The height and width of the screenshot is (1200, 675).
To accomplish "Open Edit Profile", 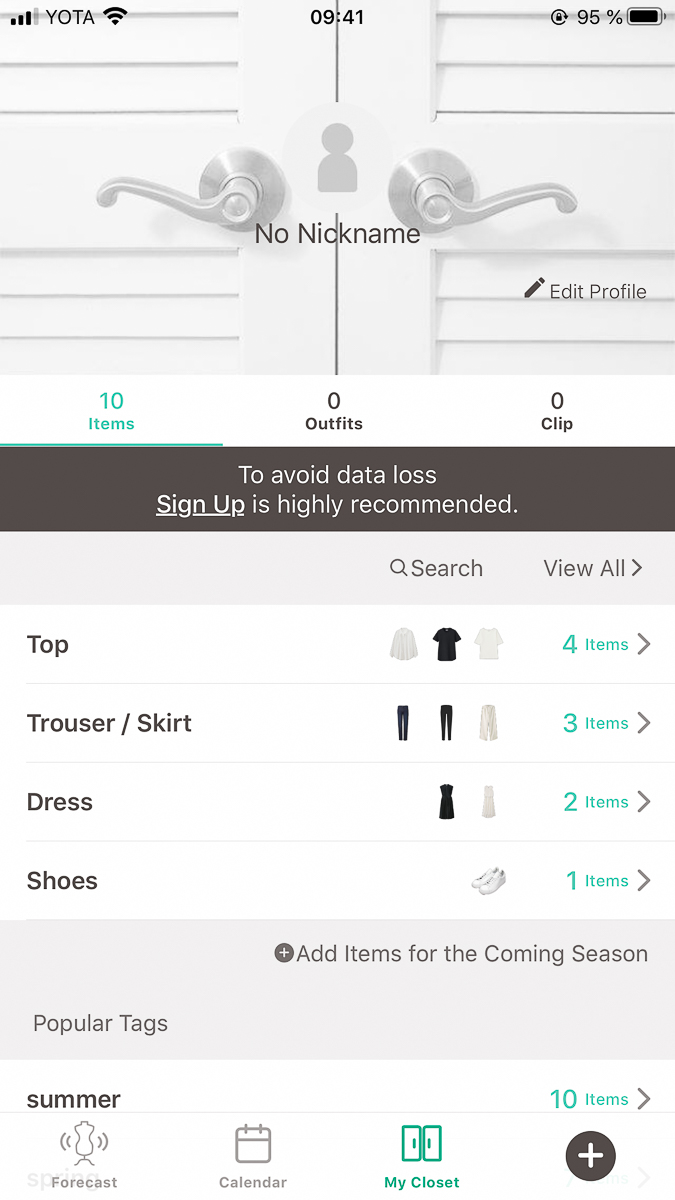I will coord(586,291).
